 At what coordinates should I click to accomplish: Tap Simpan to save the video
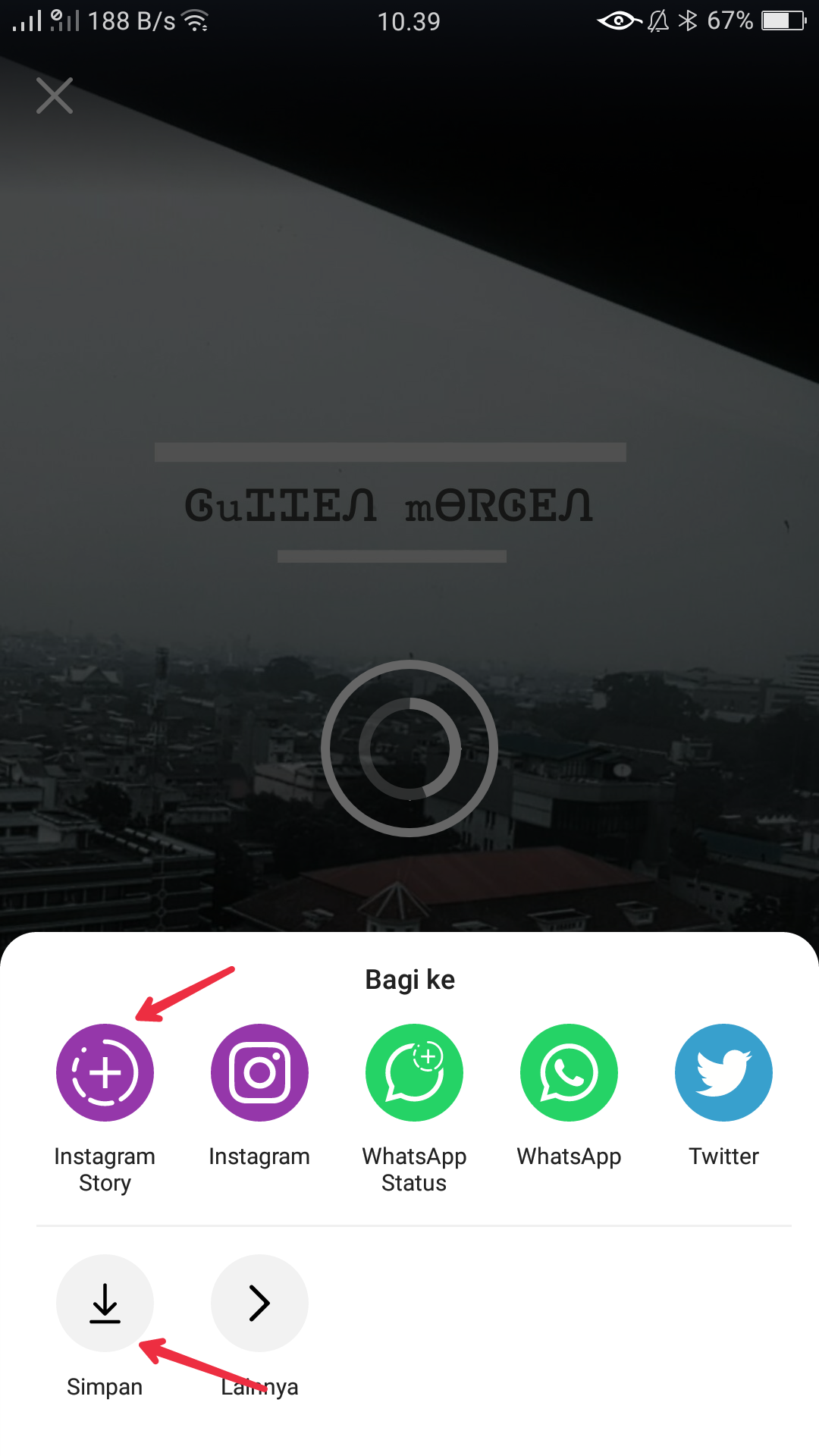tap(105, 1303)
